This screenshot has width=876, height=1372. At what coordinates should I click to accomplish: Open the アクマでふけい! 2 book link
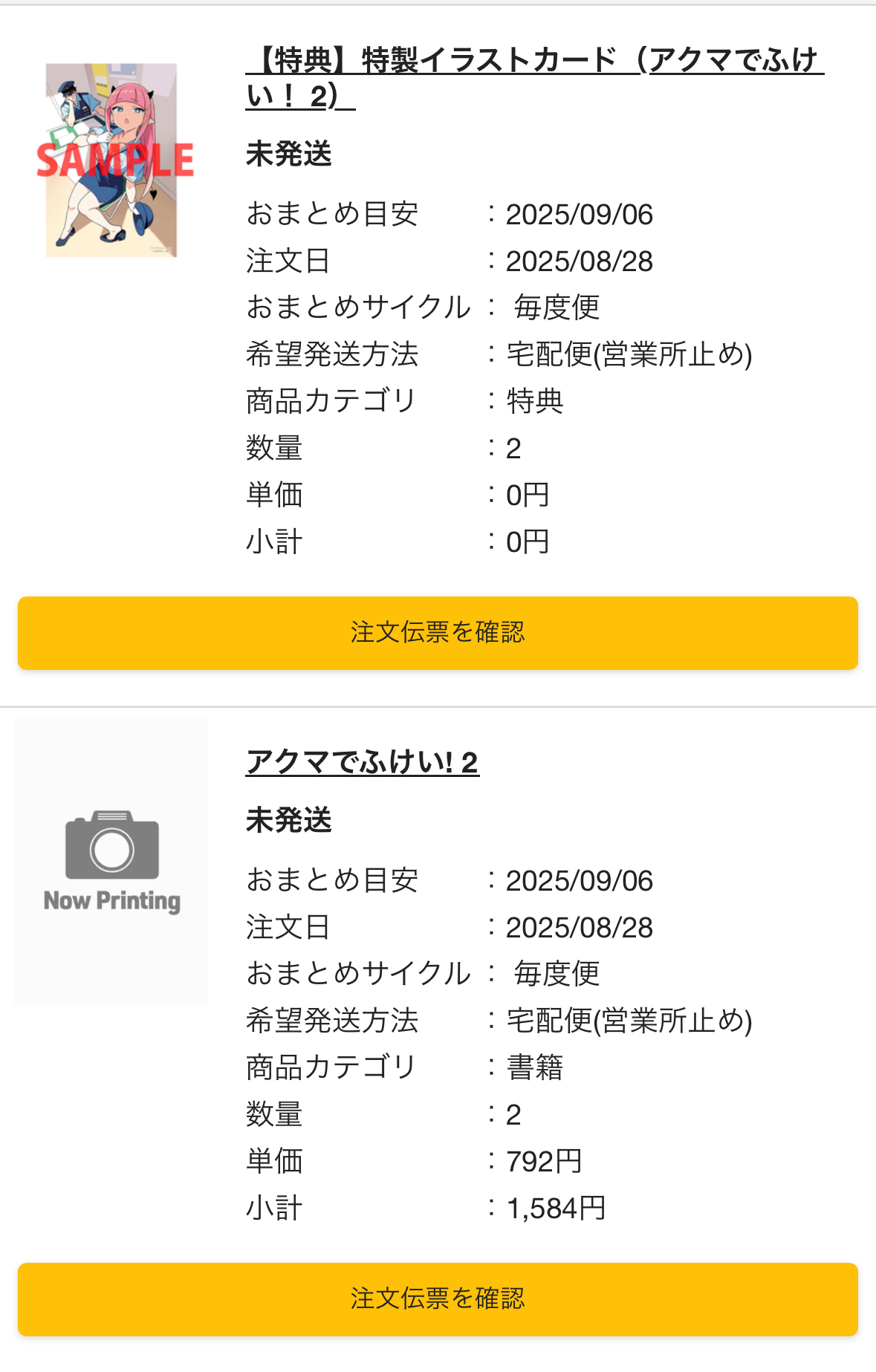pos(363,762)
